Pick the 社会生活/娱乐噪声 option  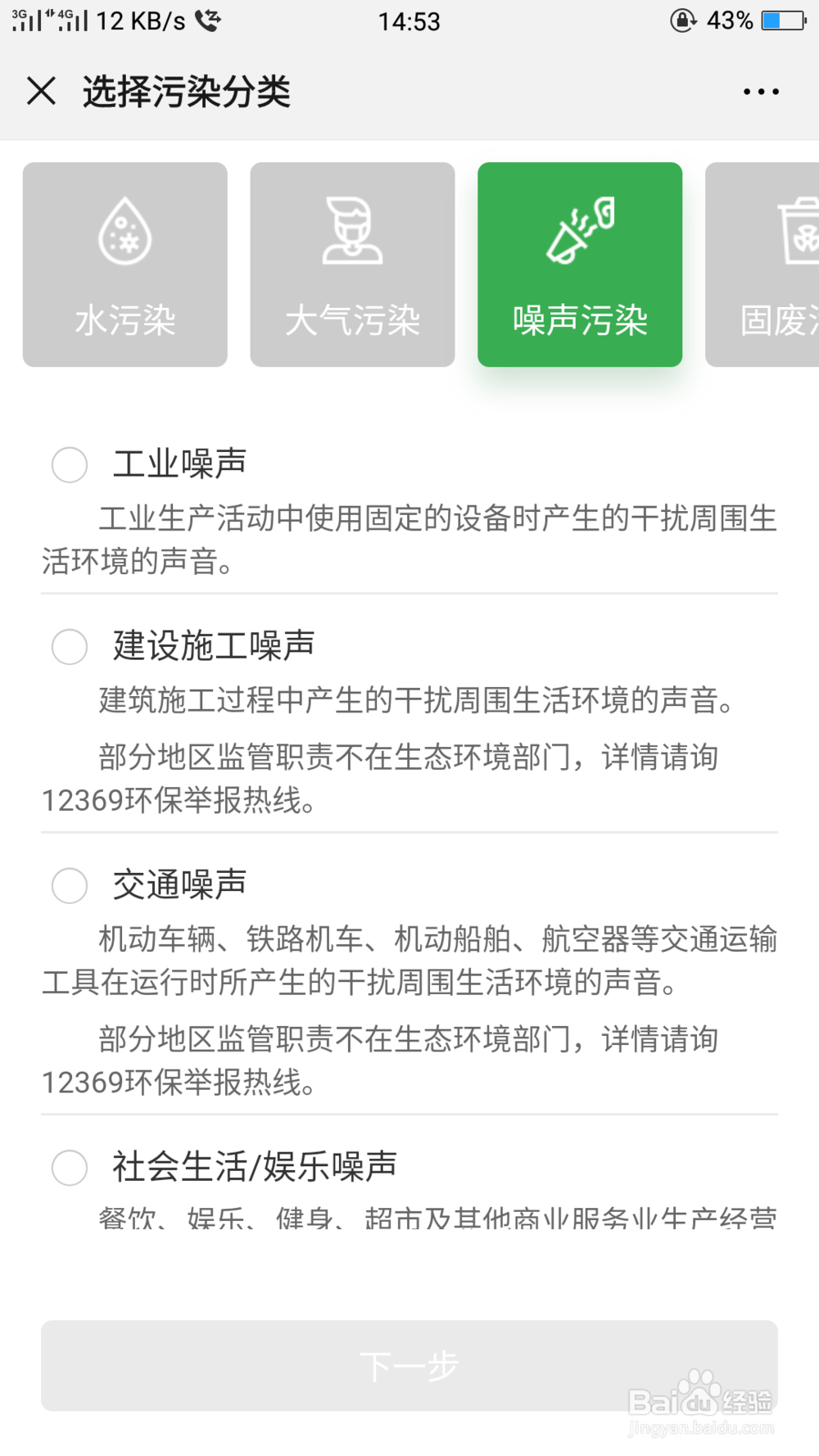tap(69, 1169)
